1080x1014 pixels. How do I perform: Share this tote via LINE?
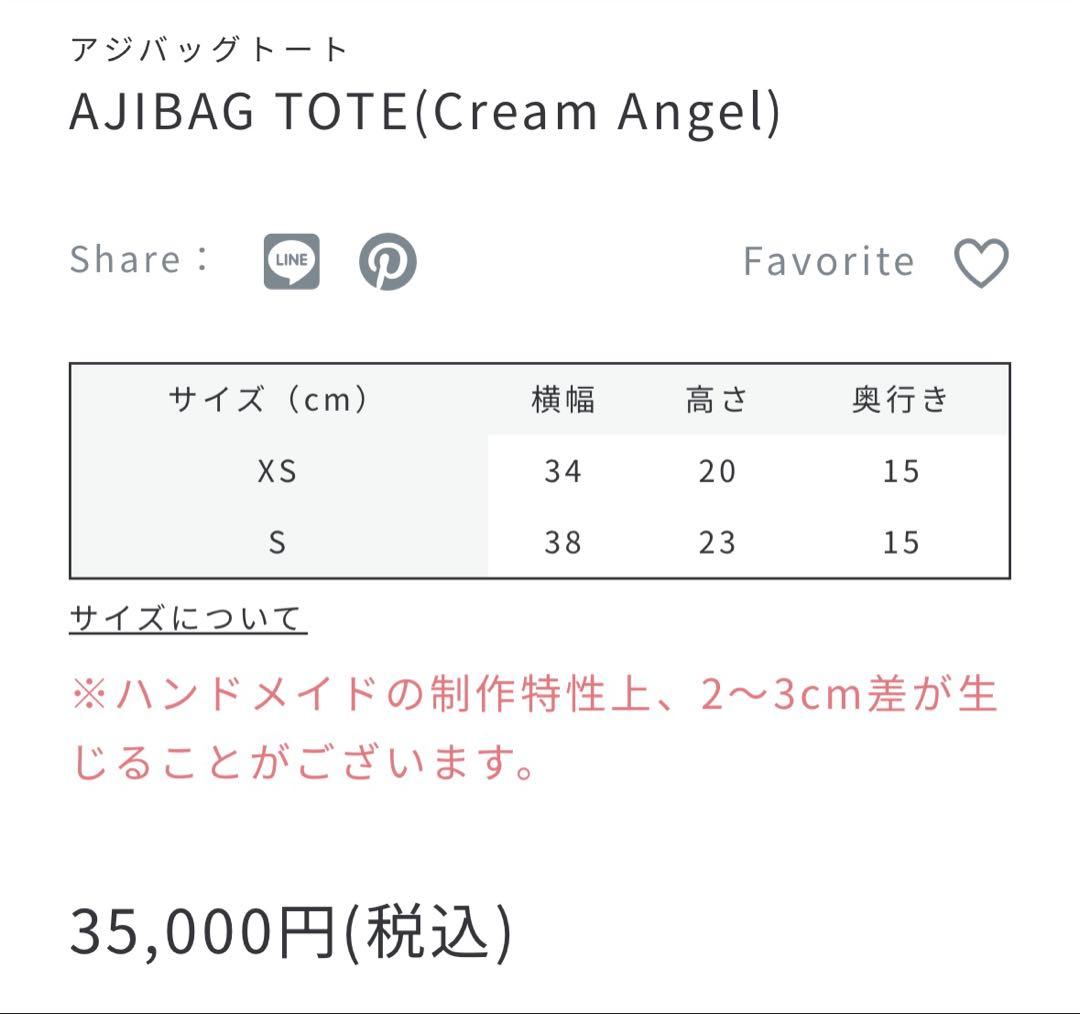(291, 262)
